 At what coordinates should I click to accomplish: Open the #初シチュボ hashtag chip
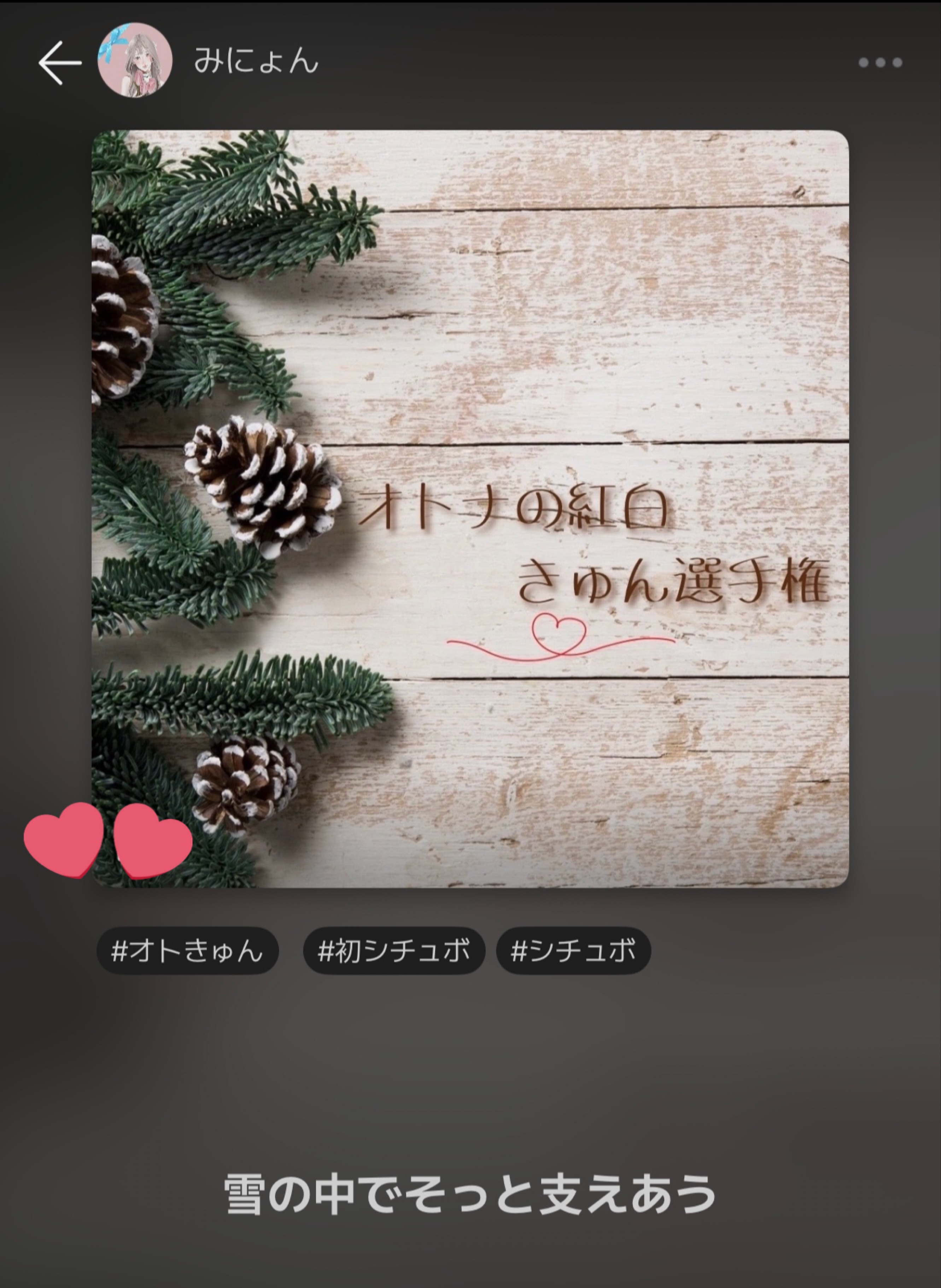[x=393, y=951]
